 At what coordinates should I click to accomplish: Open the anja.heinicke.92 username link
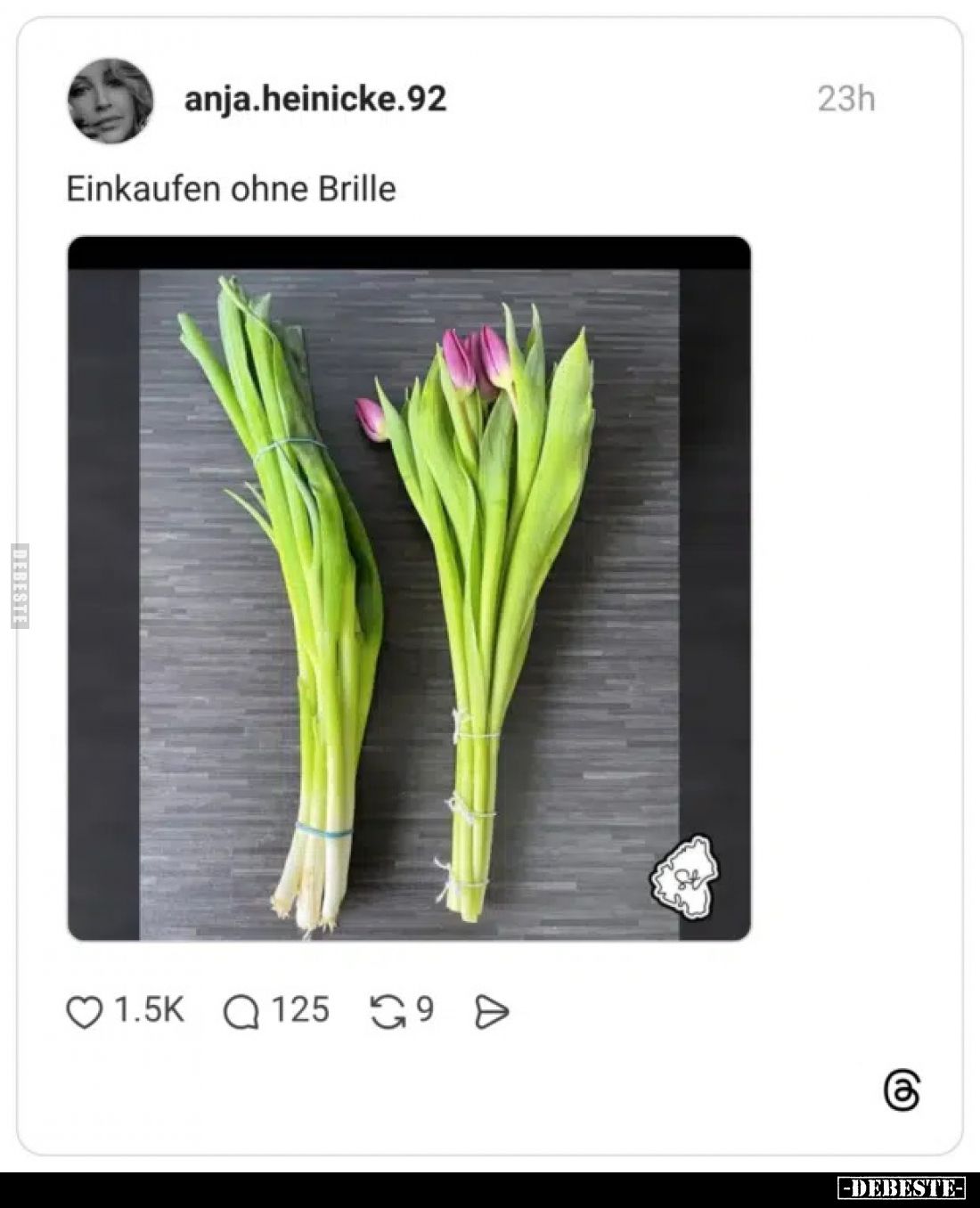315,100
